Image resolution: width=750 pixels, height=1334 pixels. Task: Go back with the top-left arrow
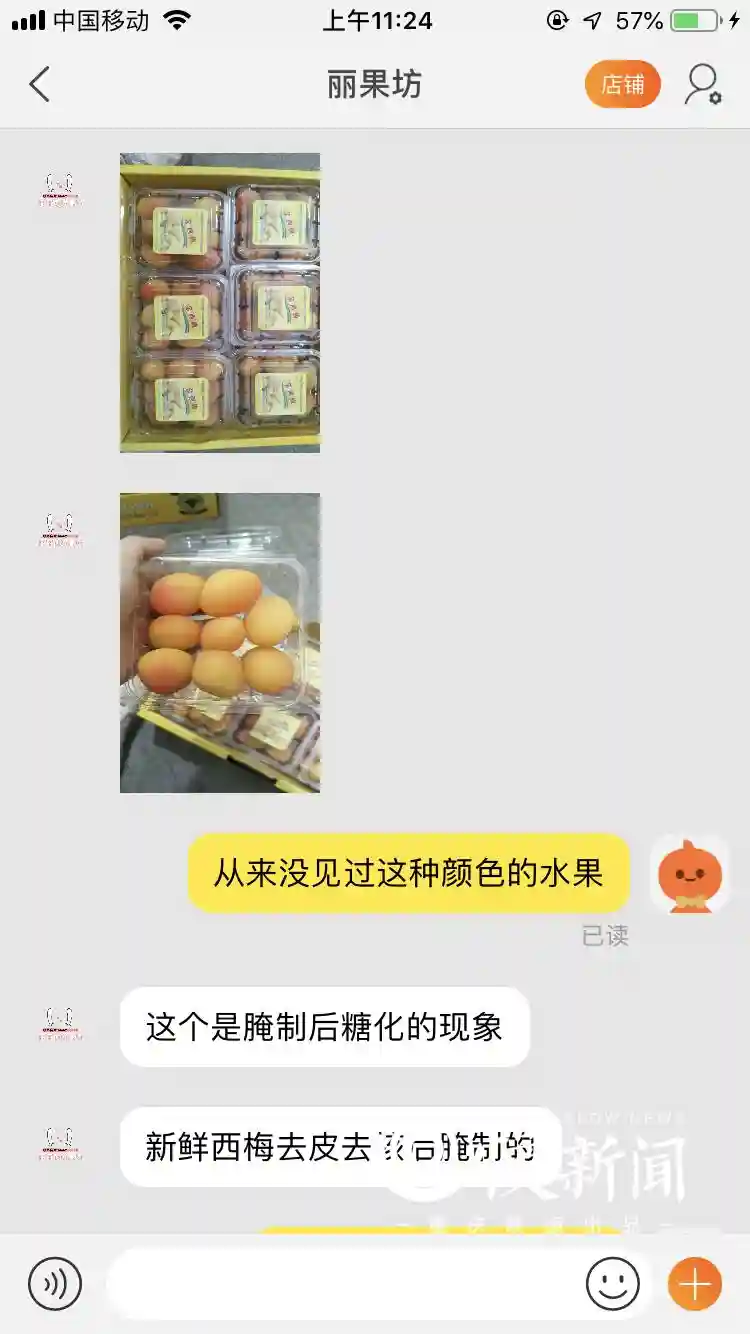pyautogui.click(x=40, y=85)
